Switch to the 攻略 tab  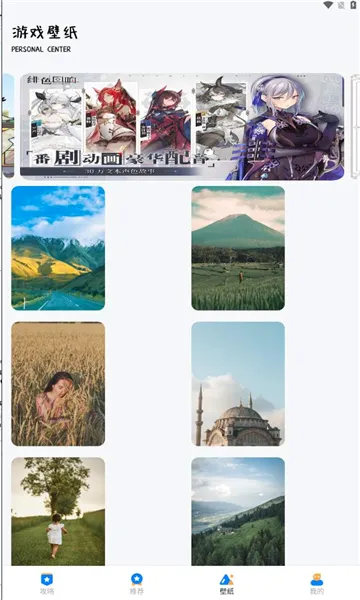coord(47,584)
